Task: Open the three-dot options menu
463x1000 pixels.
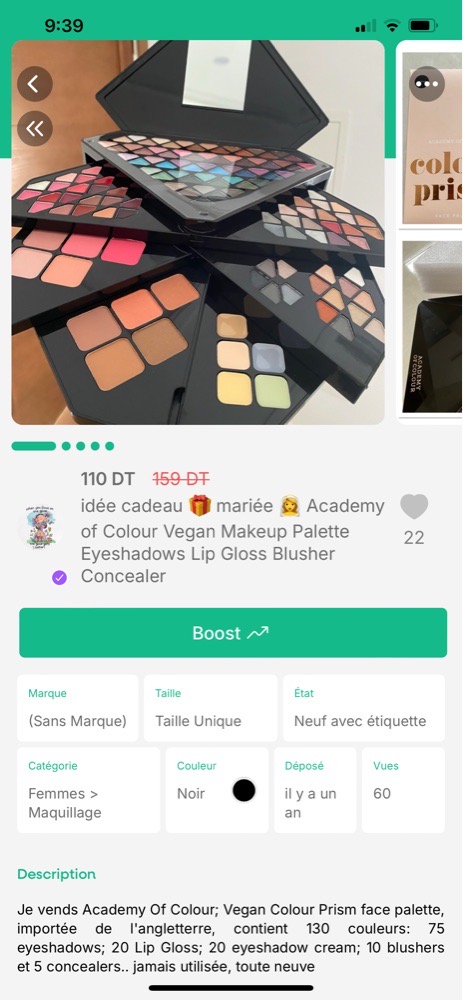Action: (x=427, y=84)
